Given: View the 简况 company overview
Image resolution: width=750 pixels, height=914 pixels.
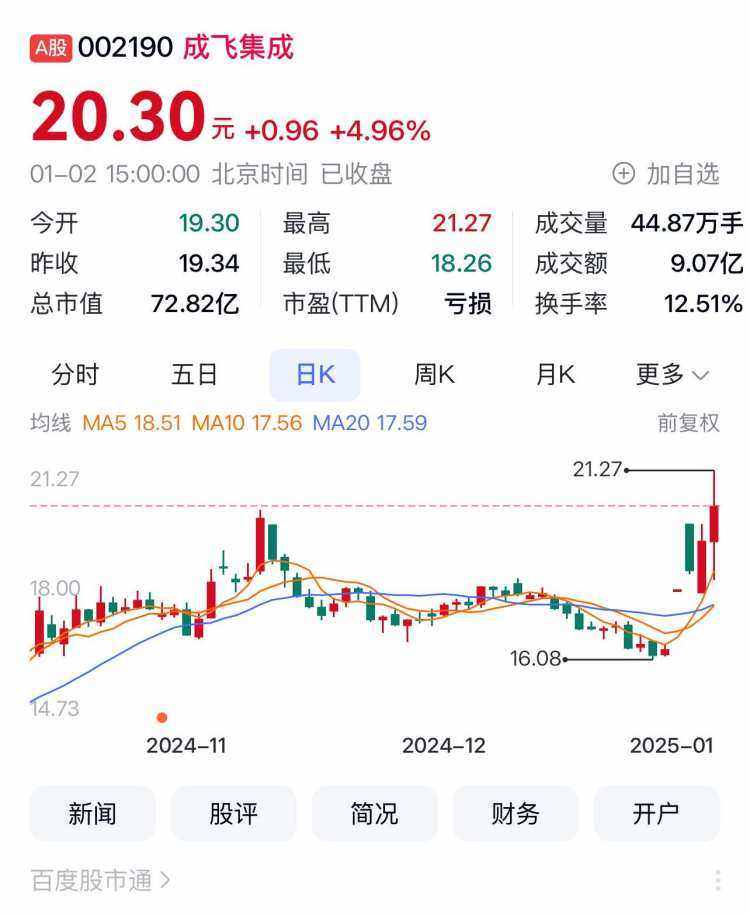Looking at the screenshot, I should pyautogui.click(x=375, y=814).
